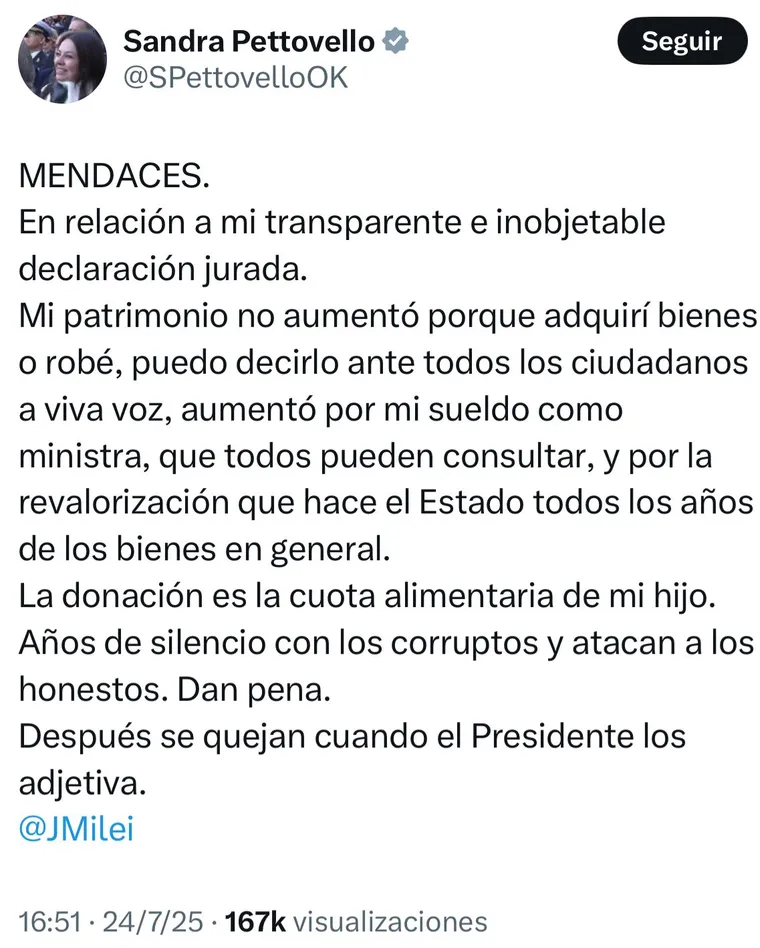
Task: Open the @JMilei mention link
Action: tap(76, 830)
